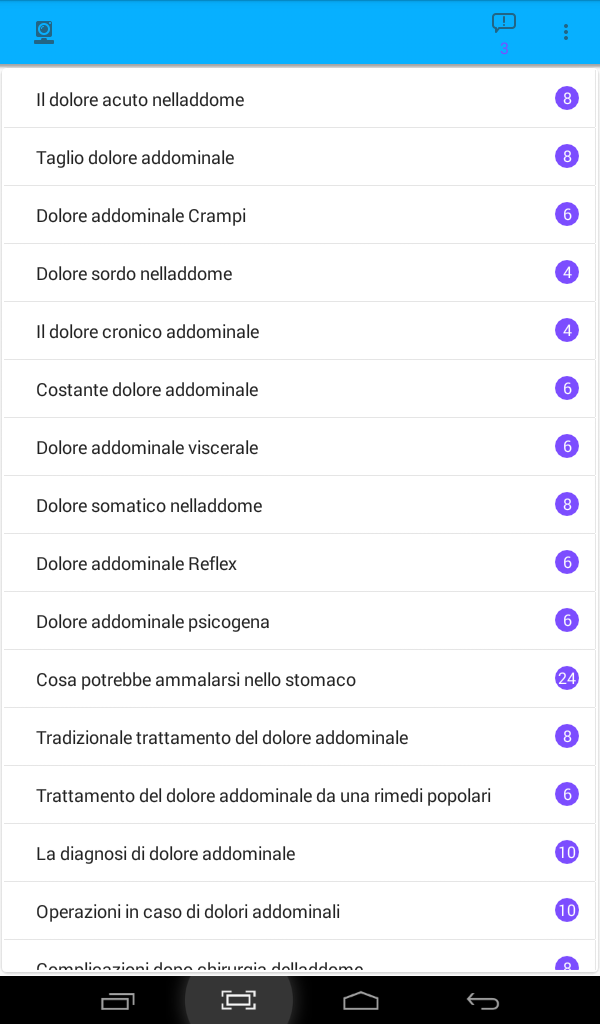Viewport: 600px width, 1024px height.
Task: View "Dolore somatico nelladdome" section
Action: tap(149, 505)
